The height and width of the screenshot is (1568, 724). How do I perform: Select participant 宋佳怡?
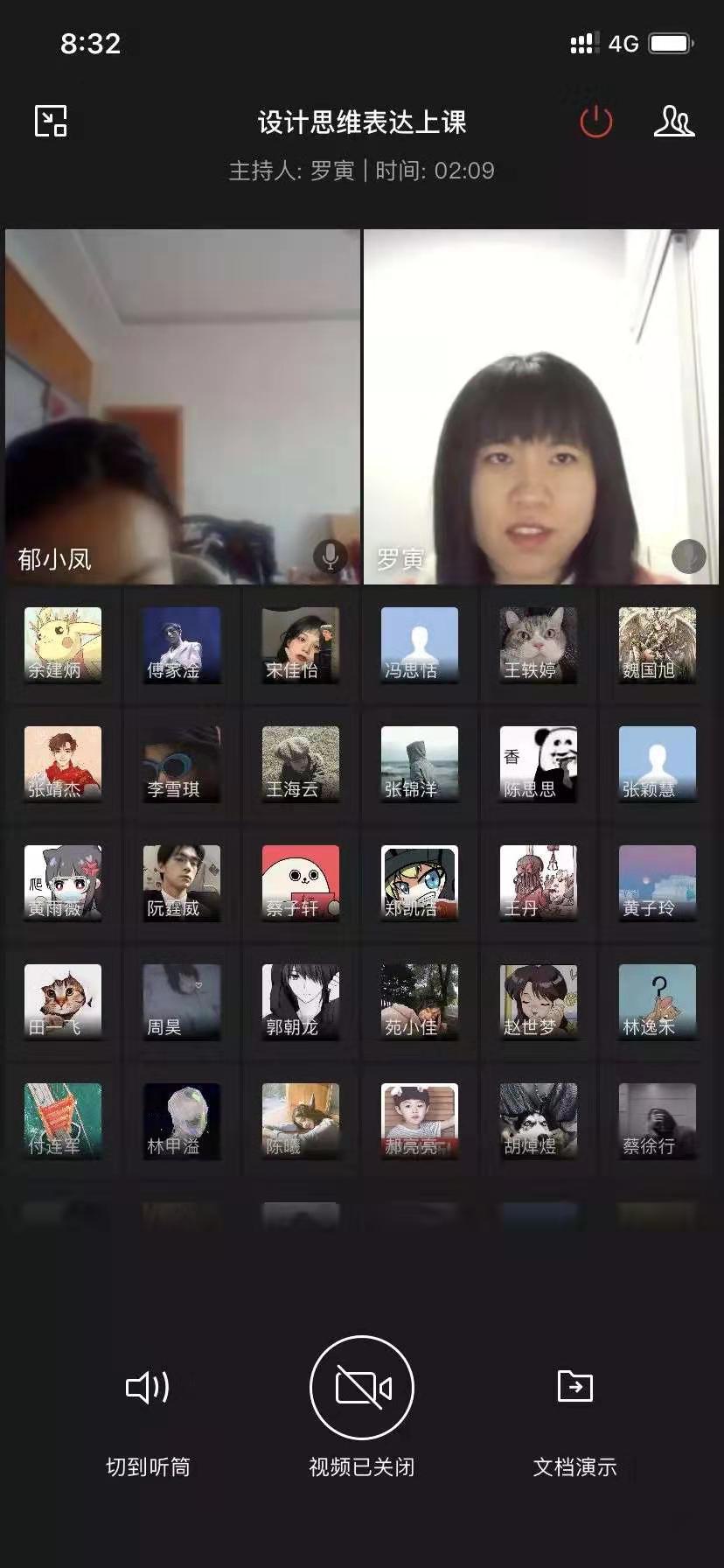301,646
